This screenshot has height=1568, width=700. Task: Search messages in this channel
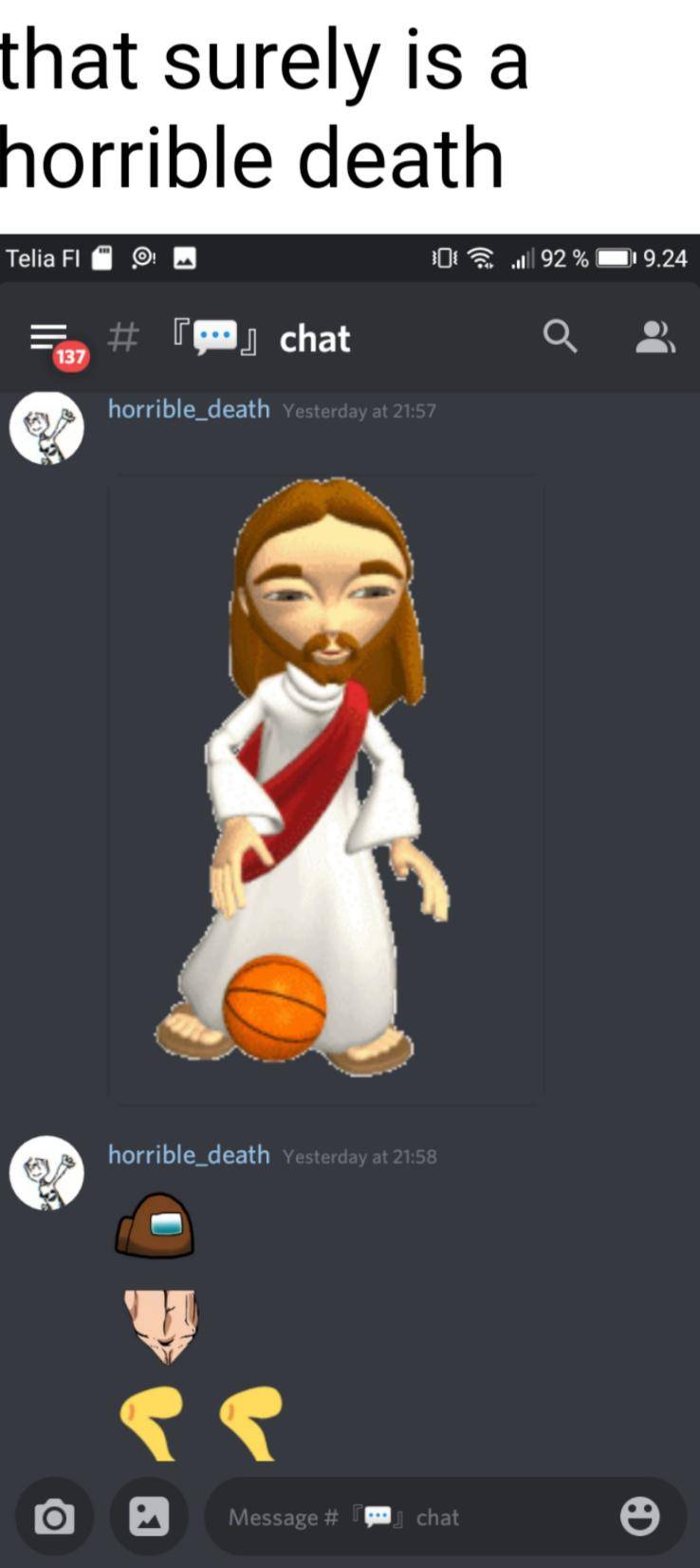pos(560,336)
